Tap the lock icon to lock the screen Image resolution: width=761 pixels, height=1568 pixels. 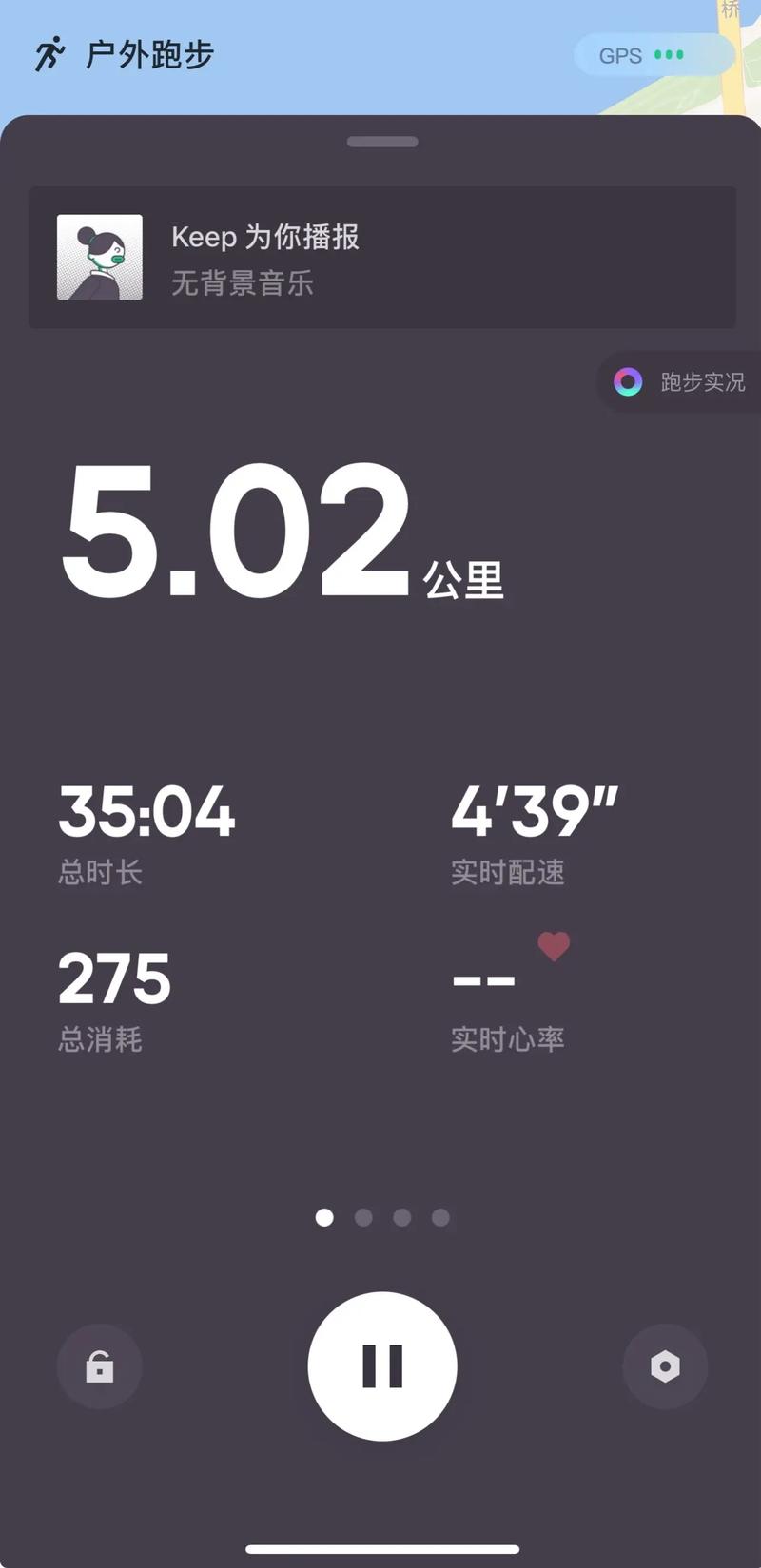99,1366
